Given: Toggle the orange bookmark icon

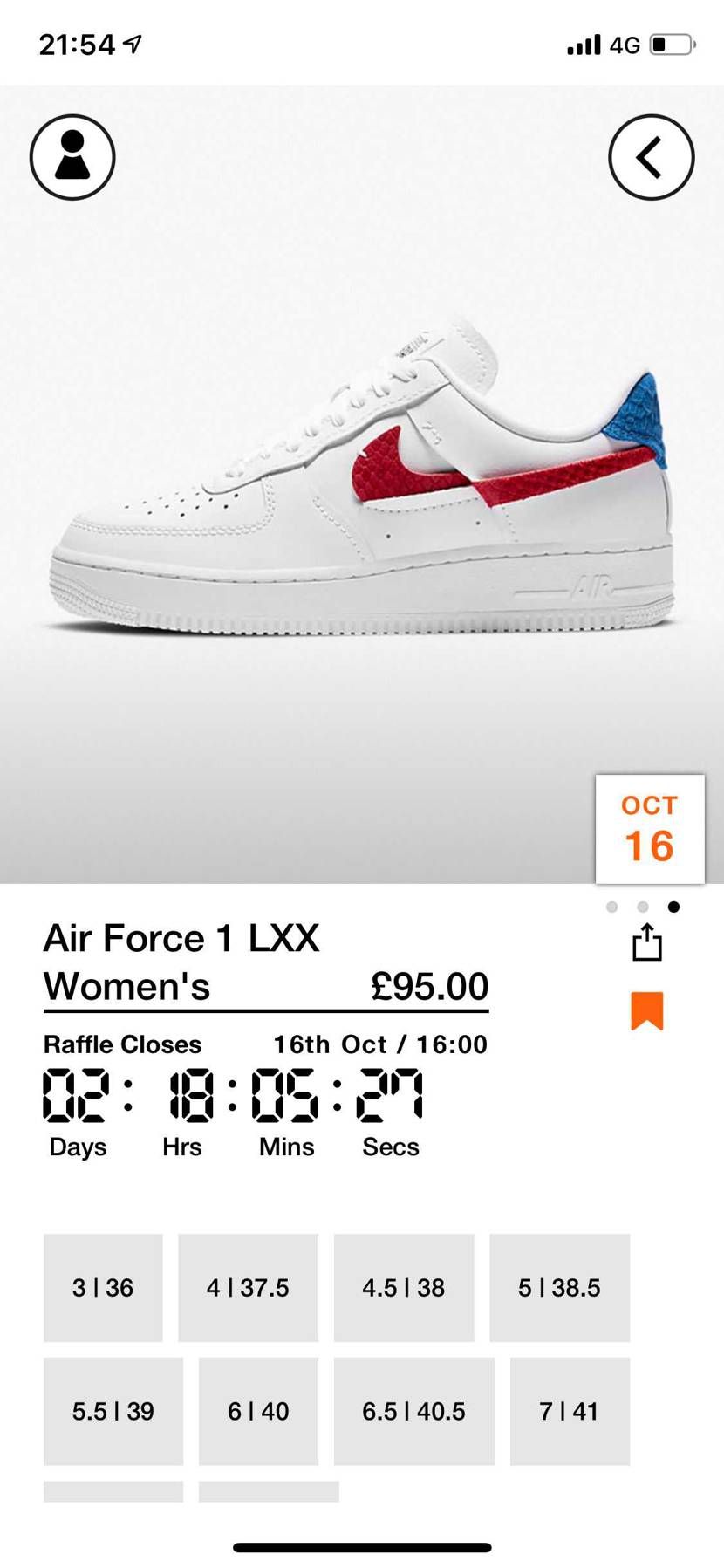Looking at the screenshot, I should point(647,1010).
